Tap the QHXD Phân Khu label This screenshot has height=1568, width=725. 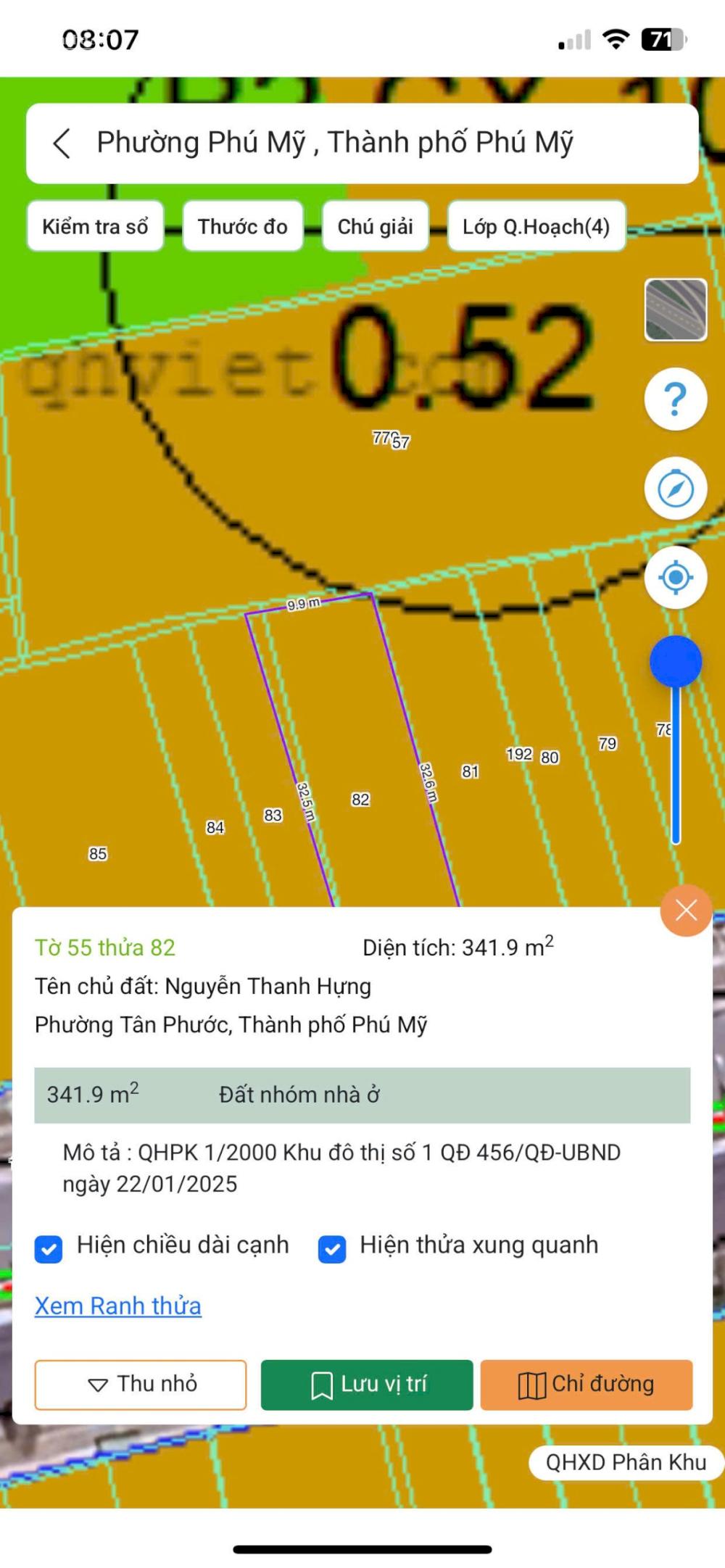click(x=626, y=1462)
